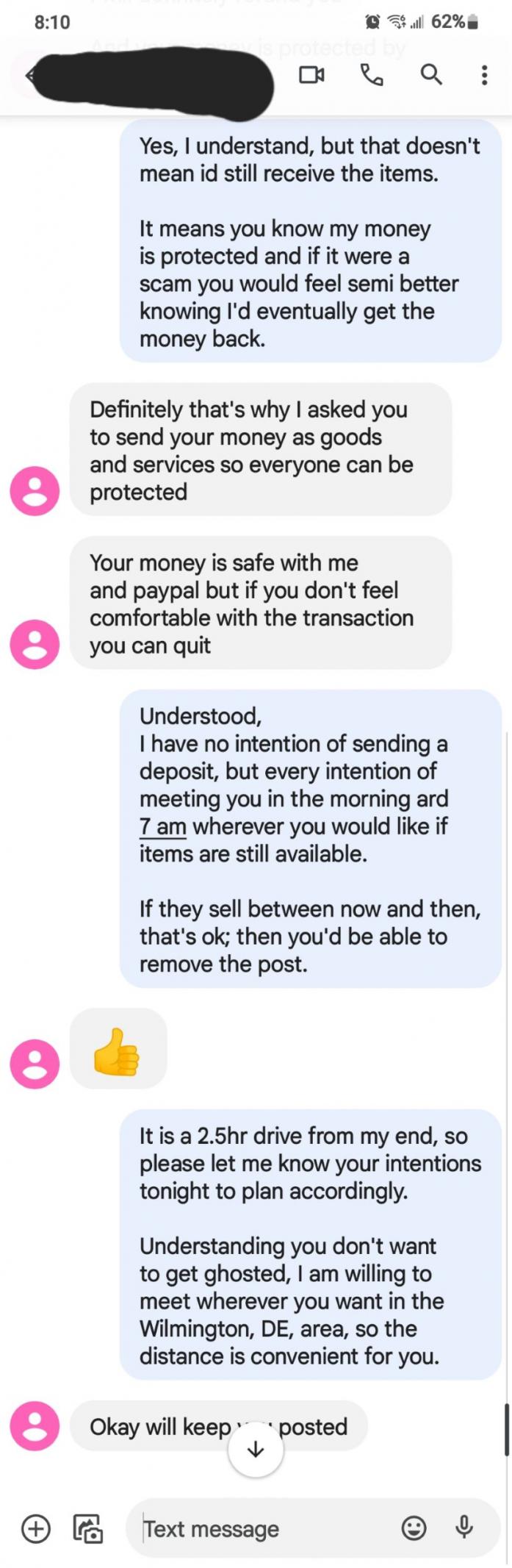
Task: Focus the Text message field
Action: 264,1528
